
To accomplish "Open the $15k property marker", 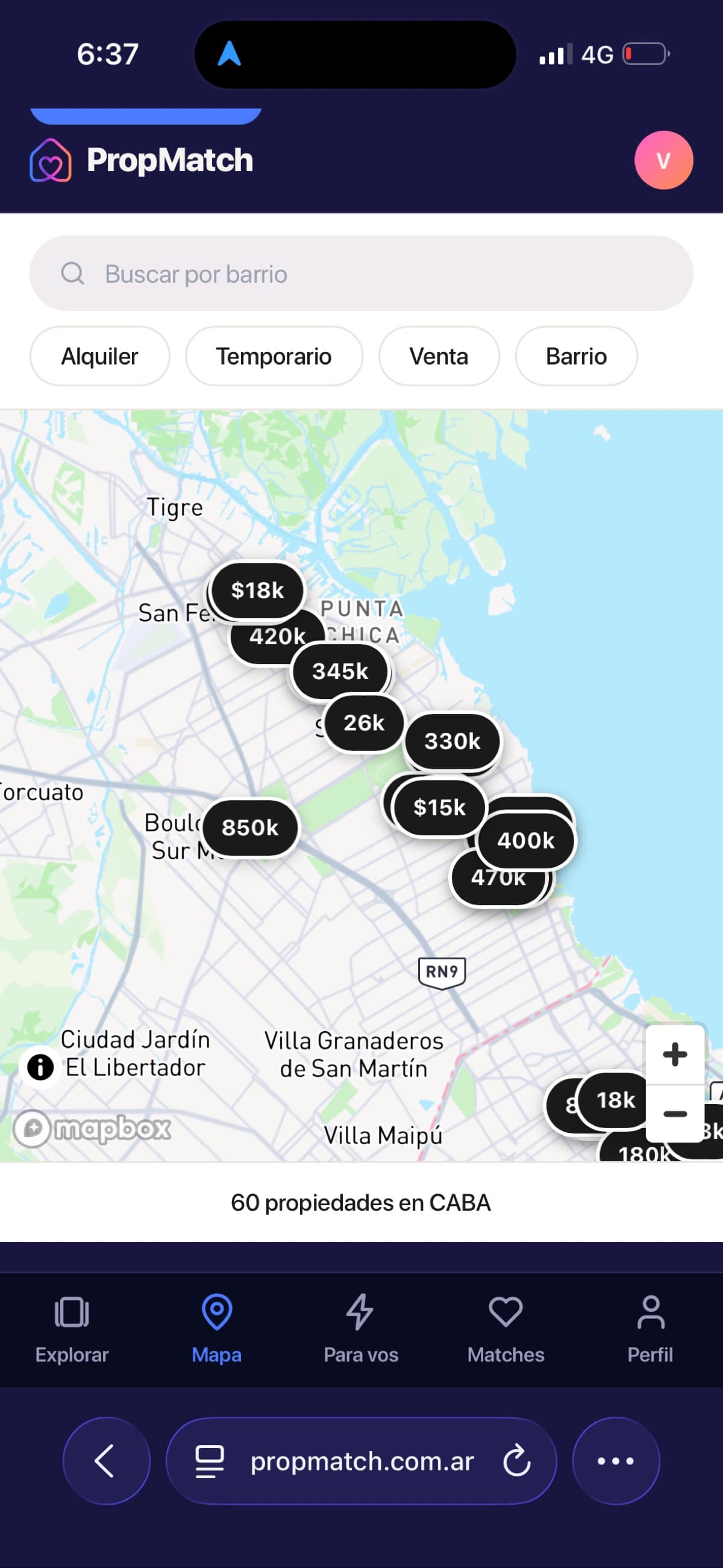I will click(439, 807).
